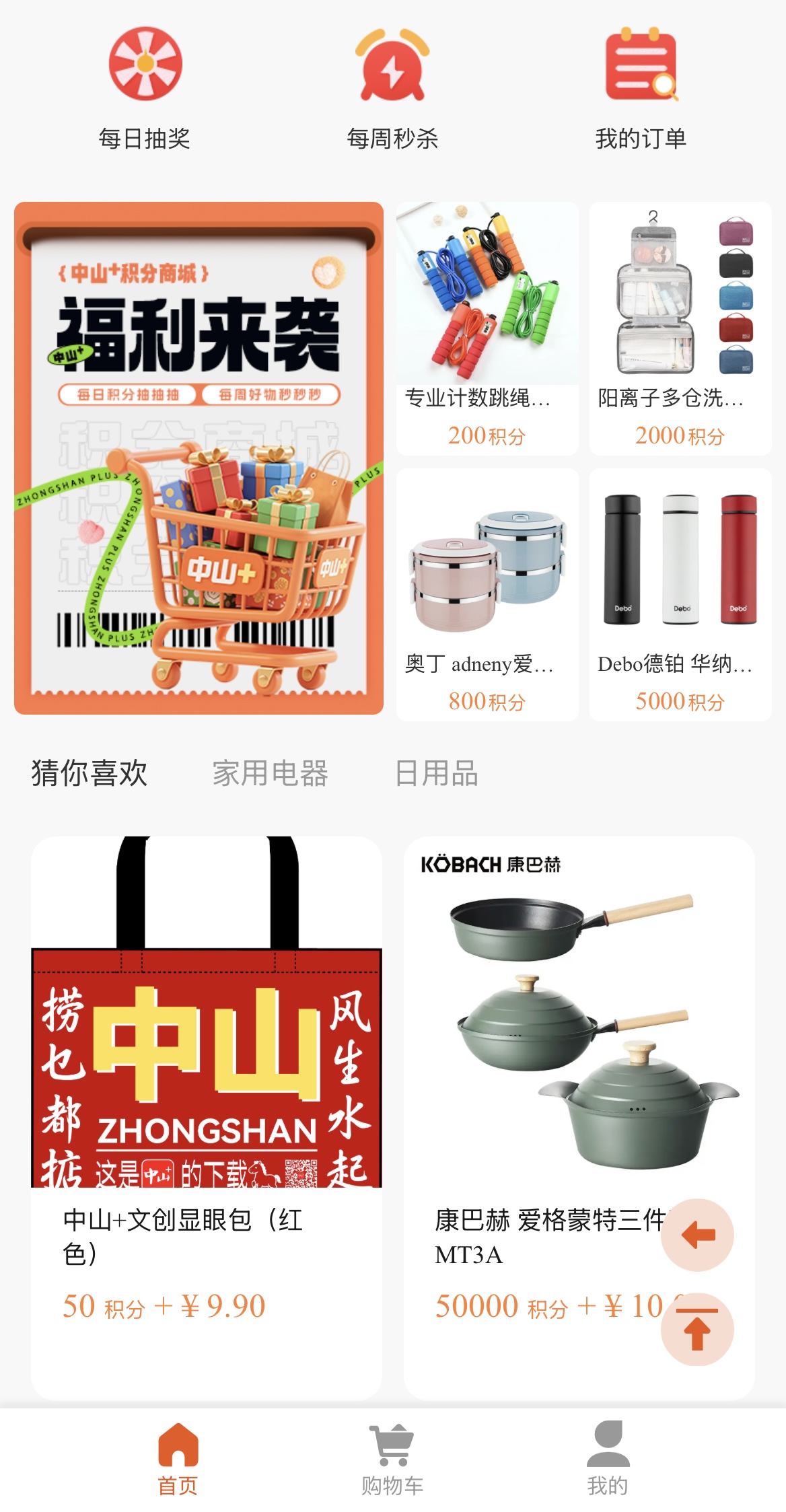Open 我的订单 my orders

click(x=641, y=87)
